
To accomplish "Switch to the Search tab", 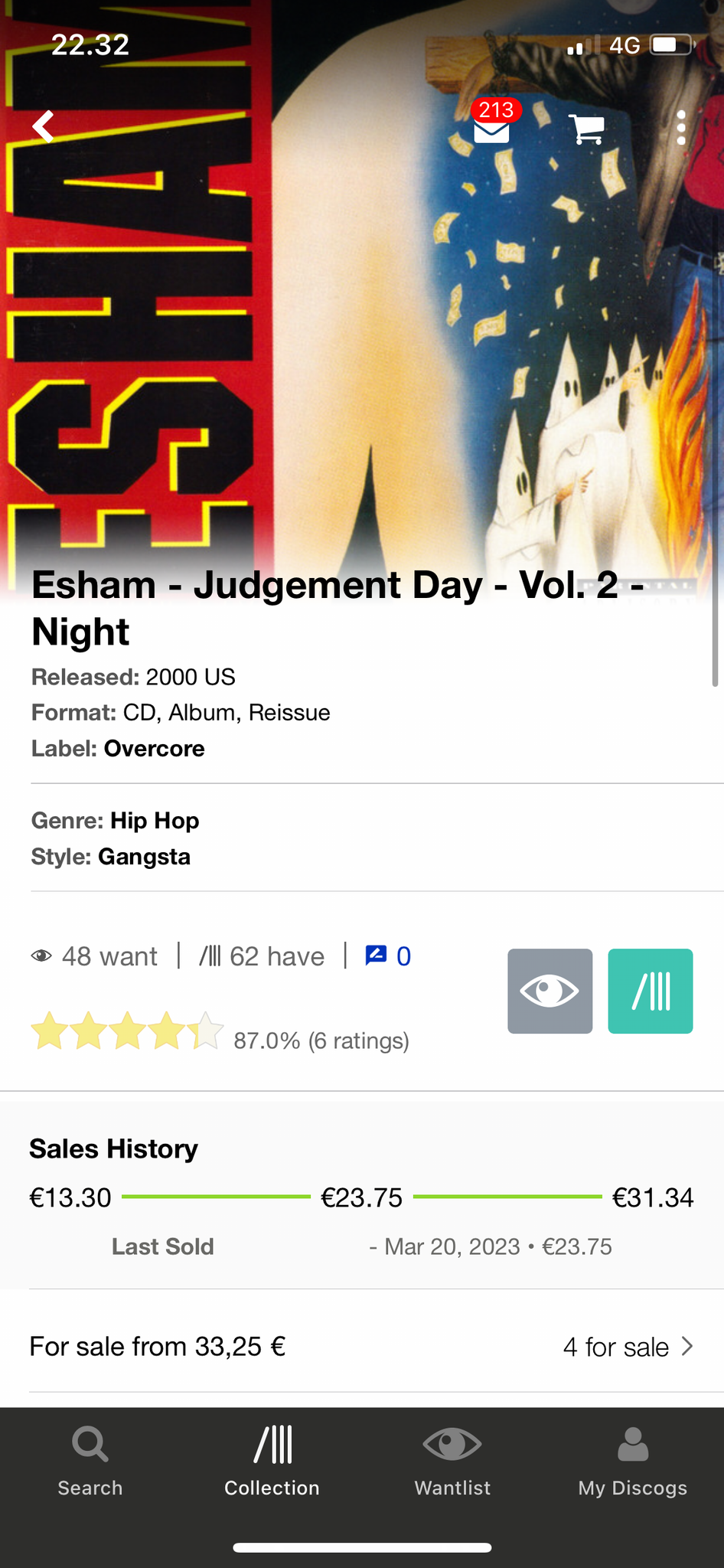I will pyautogui.click(x=90, y=1461).
